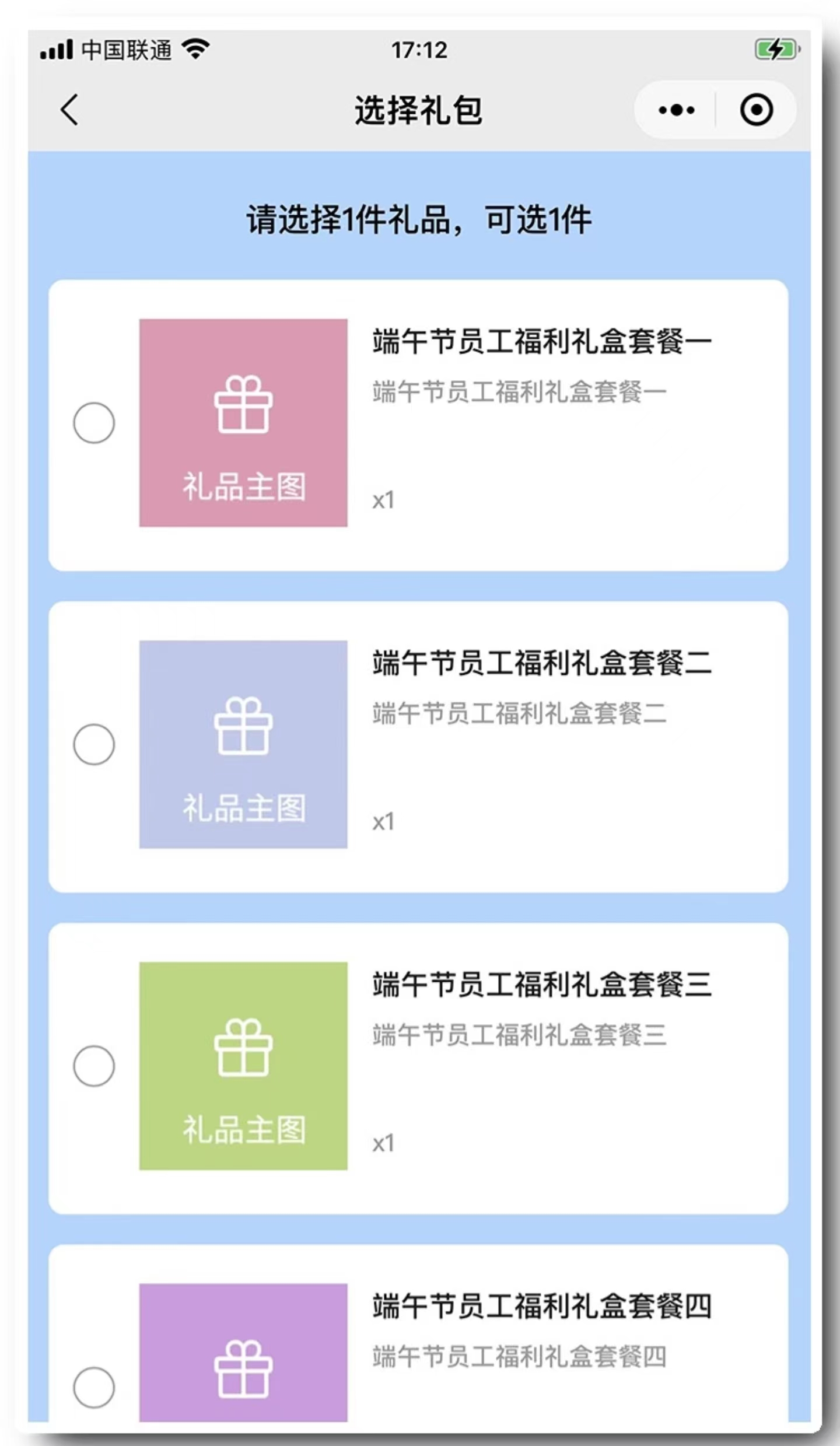Open the pink 礼品主图 image of 套餐一

coord(243,423)
